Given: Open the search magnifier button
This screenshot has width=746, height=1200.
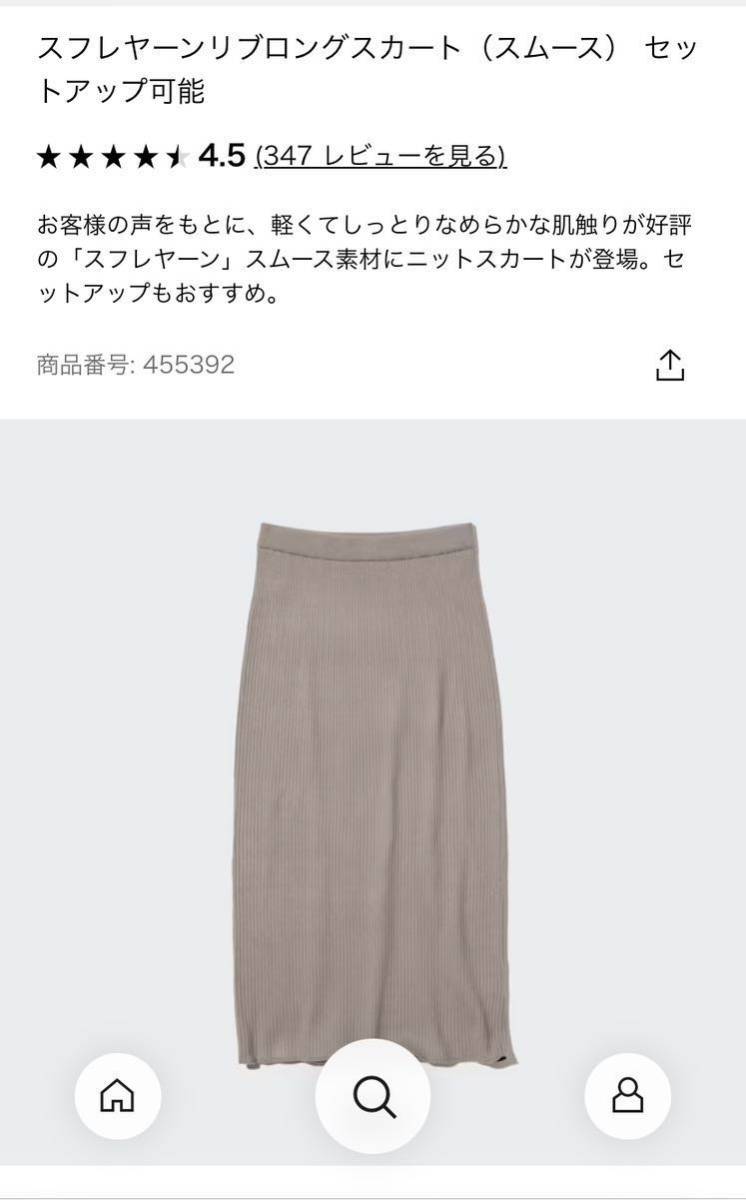Looking at the screenshot, I should click(x=372, y=1098).
